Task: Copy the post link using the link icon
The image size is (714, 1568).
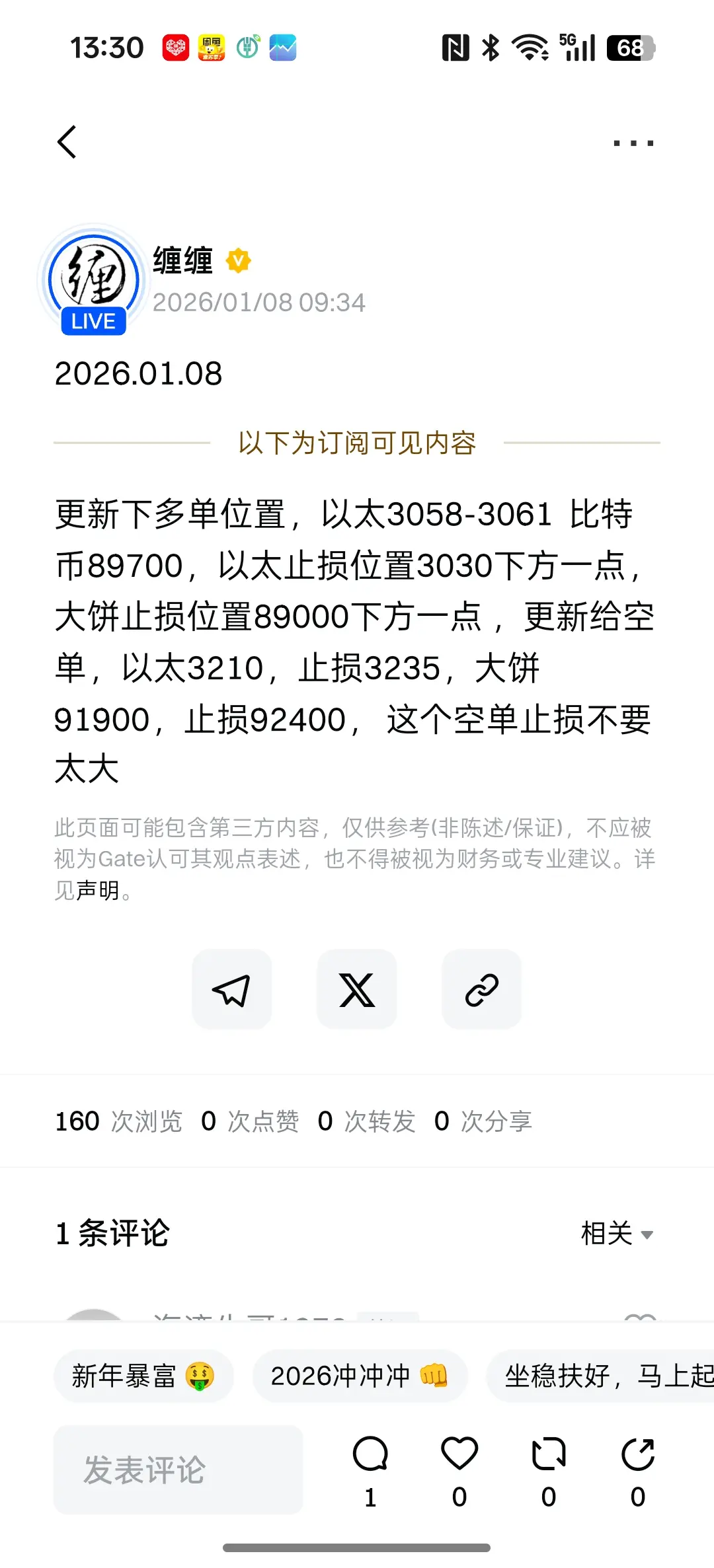Action: pyautogui.click(x=481, y=989)
